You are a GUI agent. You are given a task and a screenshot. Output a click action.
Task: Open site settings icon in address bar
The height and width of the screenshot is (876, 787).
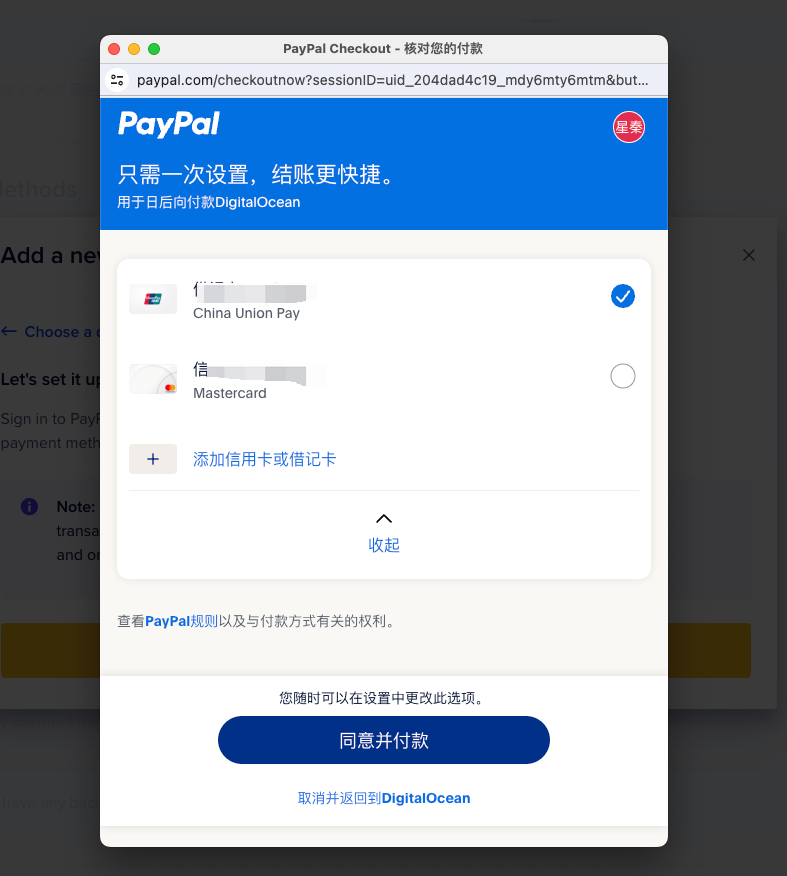click(118, 80)
